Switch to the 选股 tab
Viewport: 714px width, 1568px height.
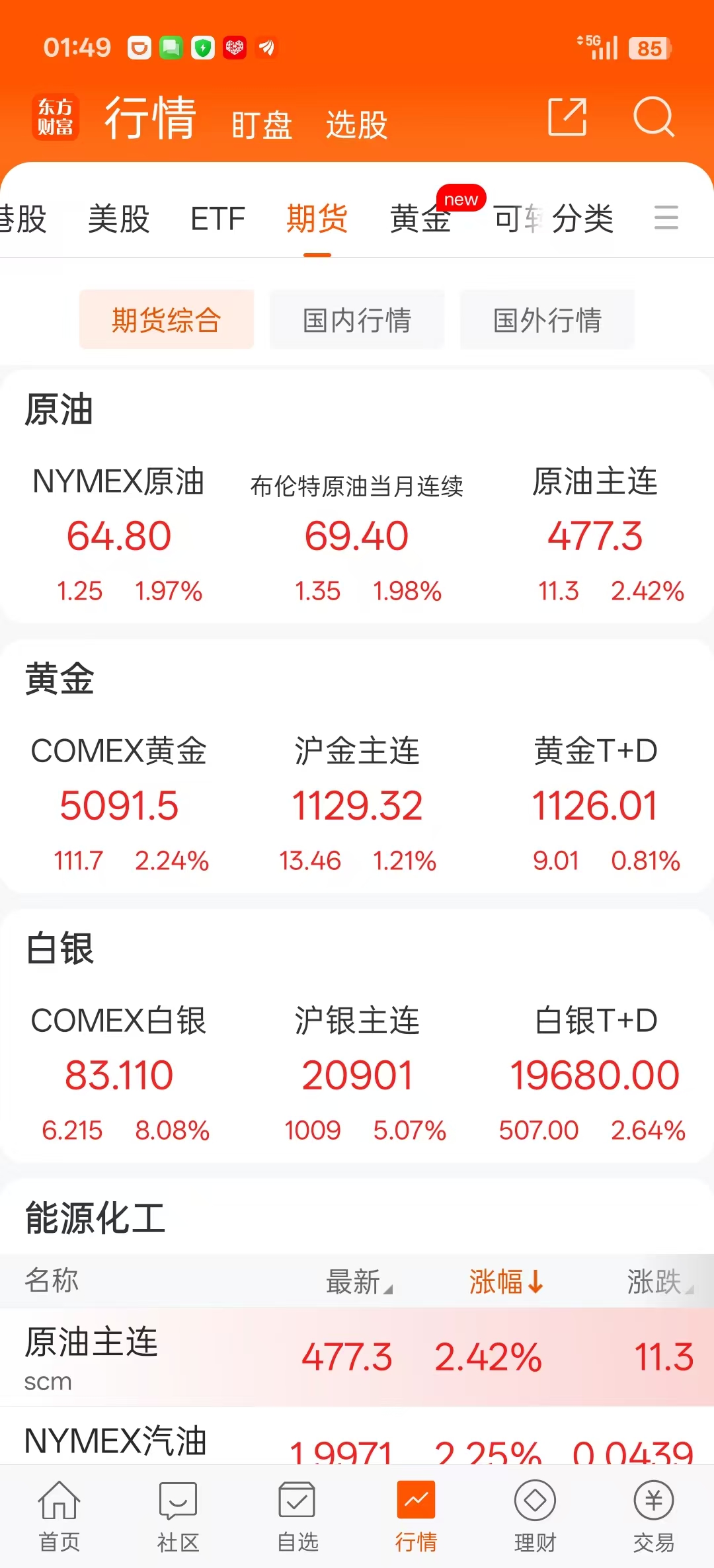point(356,124)
